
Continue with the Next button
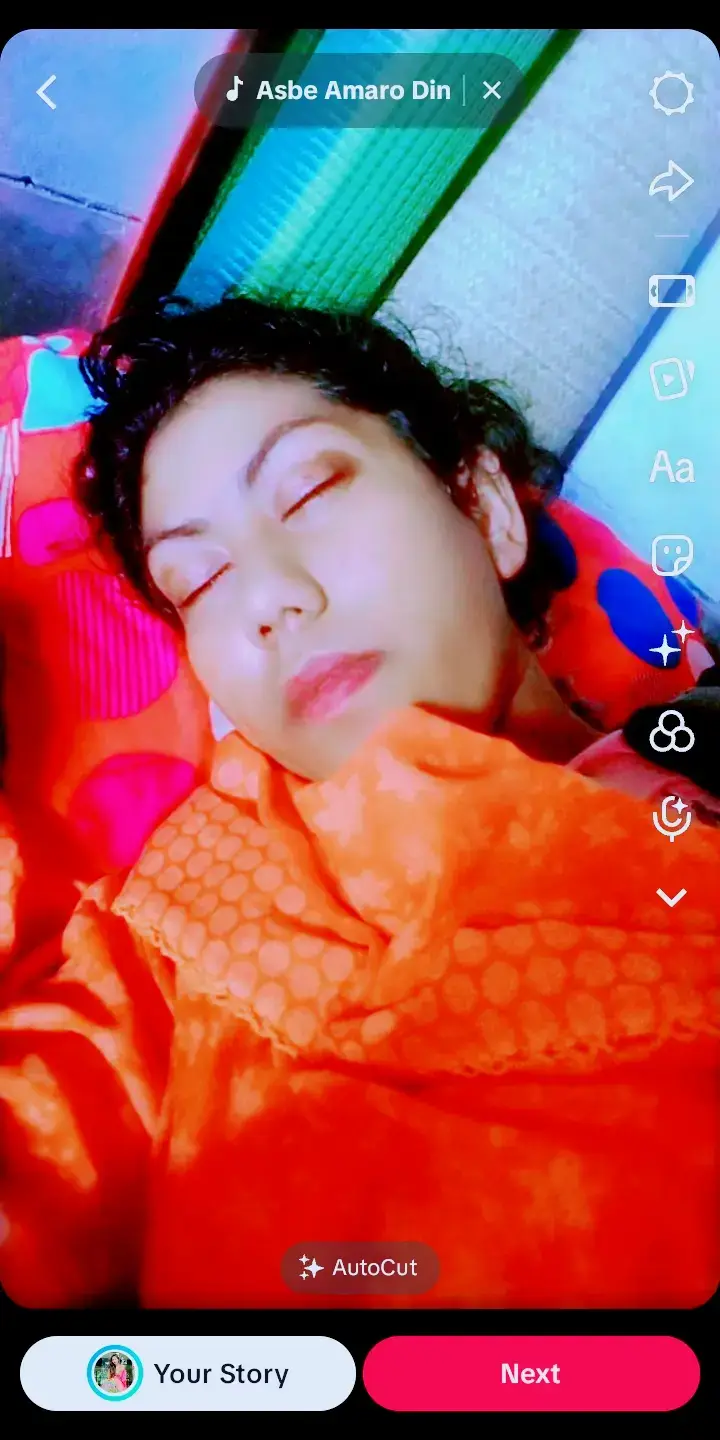[x=531, y=1373]
